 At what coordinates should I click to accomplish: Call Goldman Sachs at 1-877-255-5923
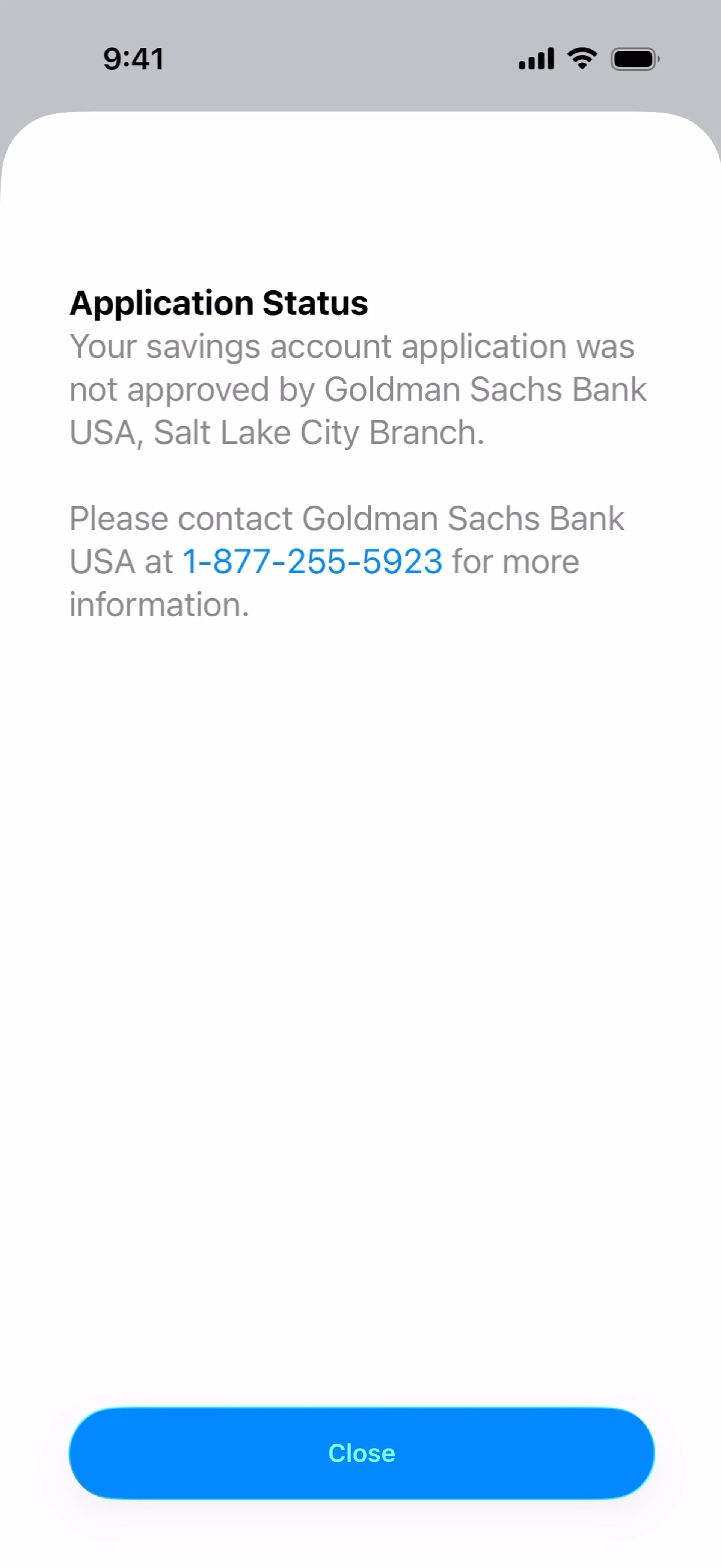[312, 561]
